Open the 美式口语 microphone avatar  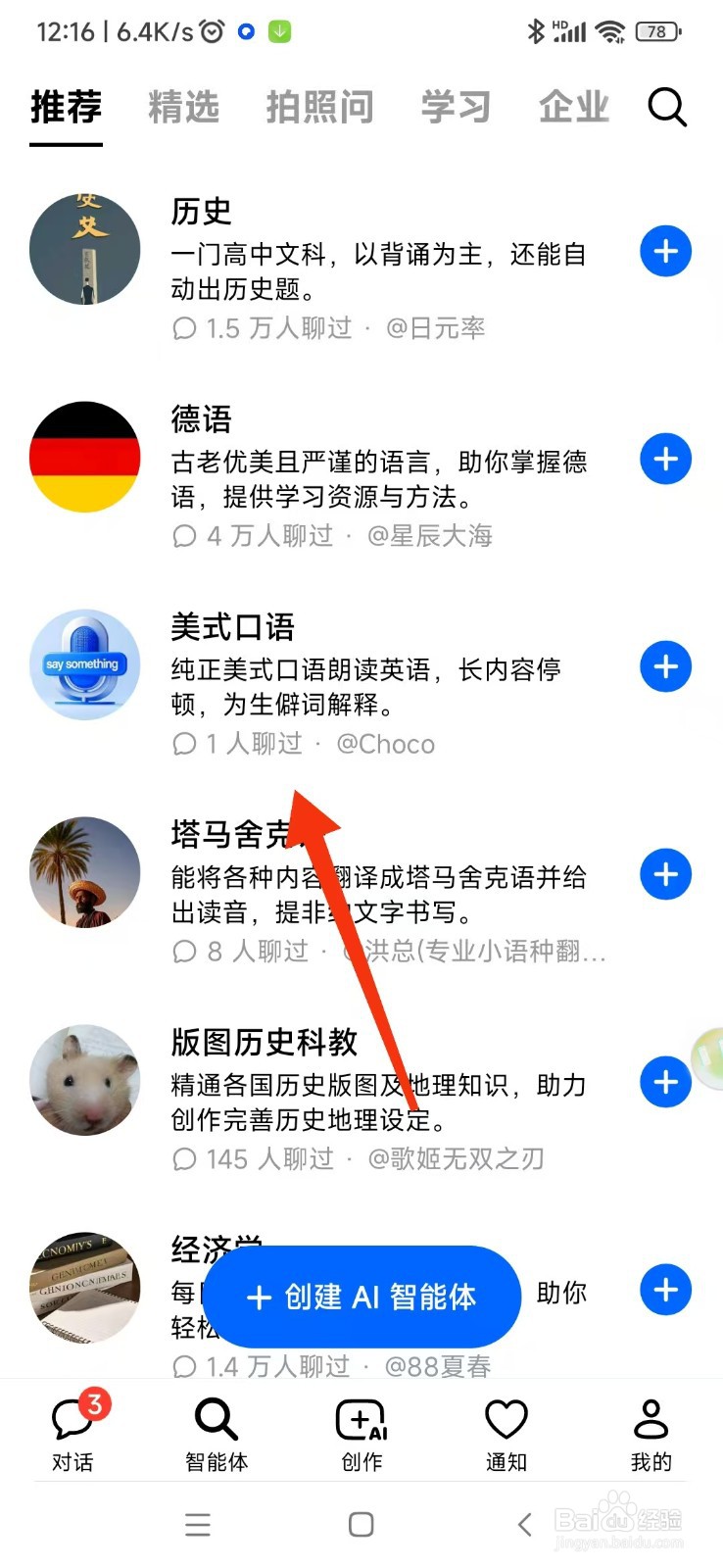tap(84, 665)
